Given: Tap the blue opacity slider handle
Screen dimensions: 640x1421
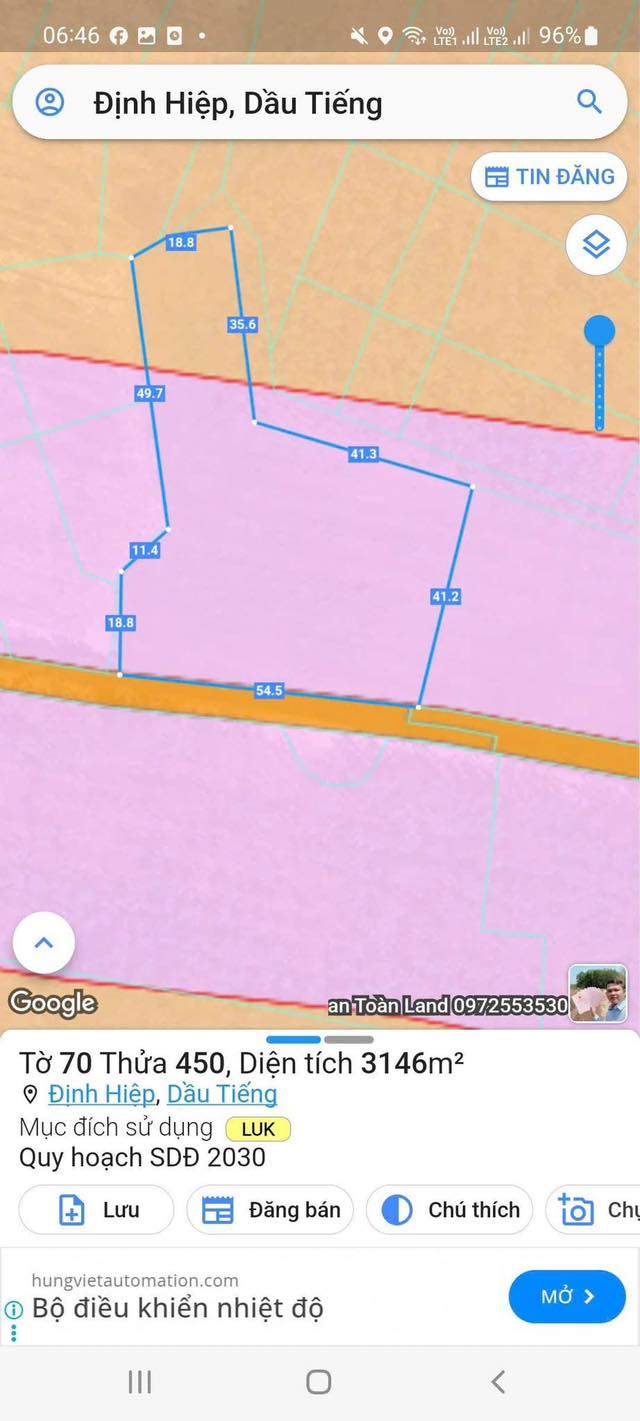Looking at the screenshot, I should point(599,331).
